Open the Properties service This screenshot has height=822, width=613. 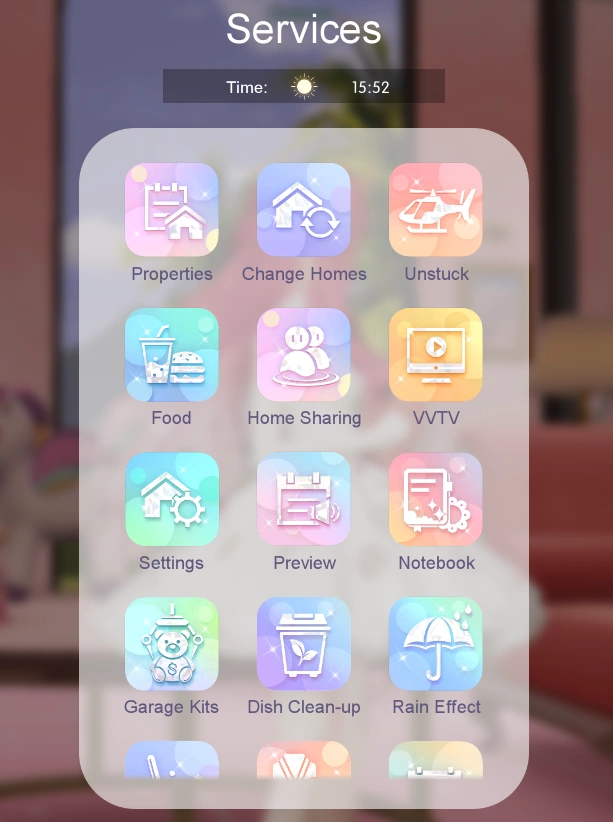click(x=171, y=210)
